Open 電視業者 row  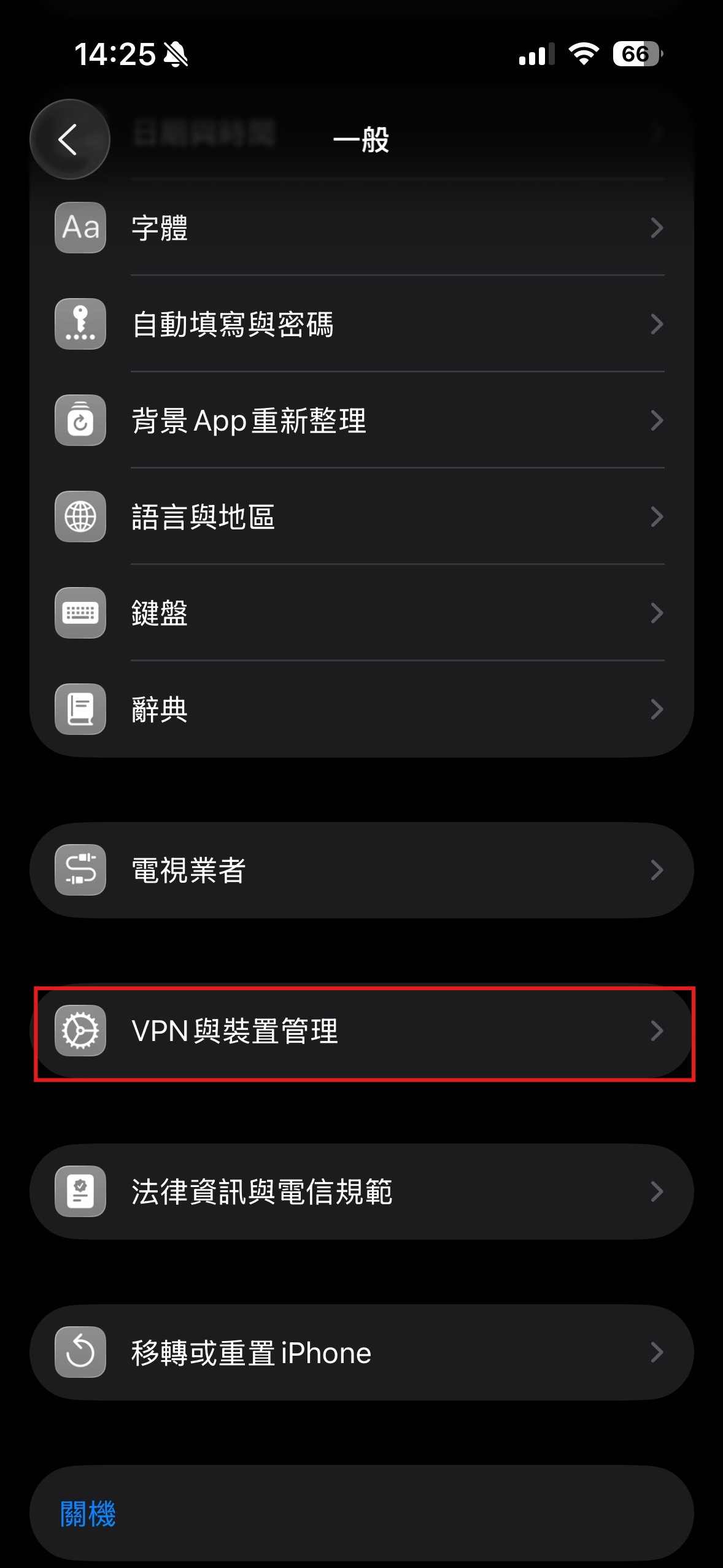click(x=361, y=870)
